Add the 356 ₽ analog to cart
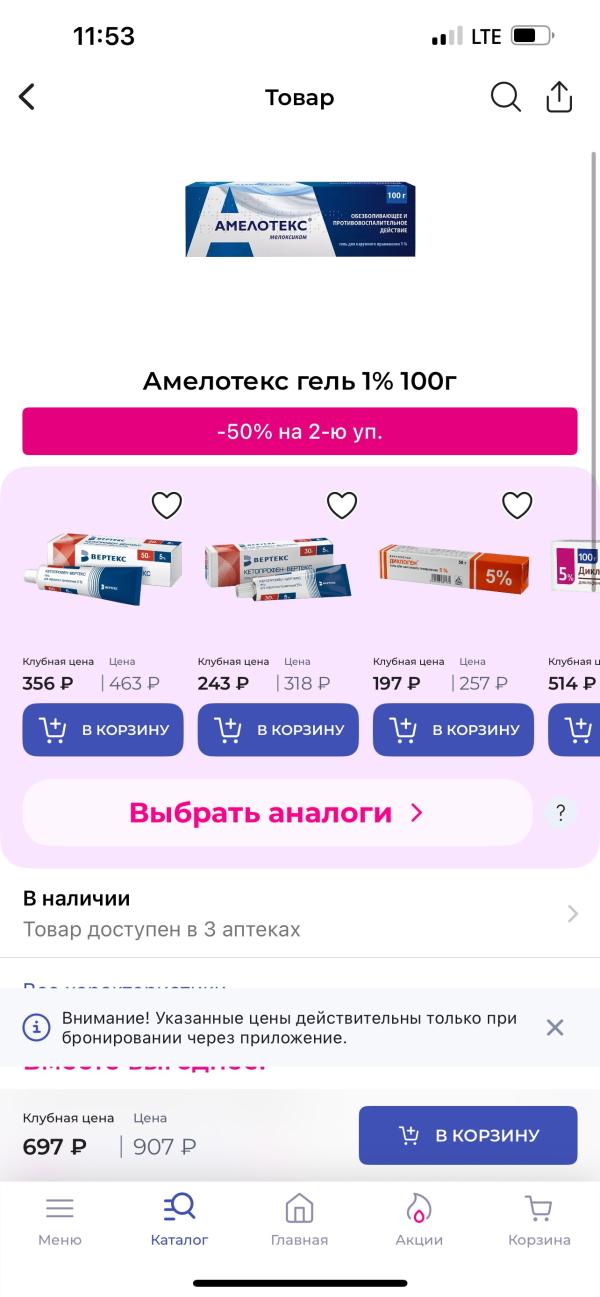Image resolution: width=600 pixels, height=1297 pixels. [103, 730]
